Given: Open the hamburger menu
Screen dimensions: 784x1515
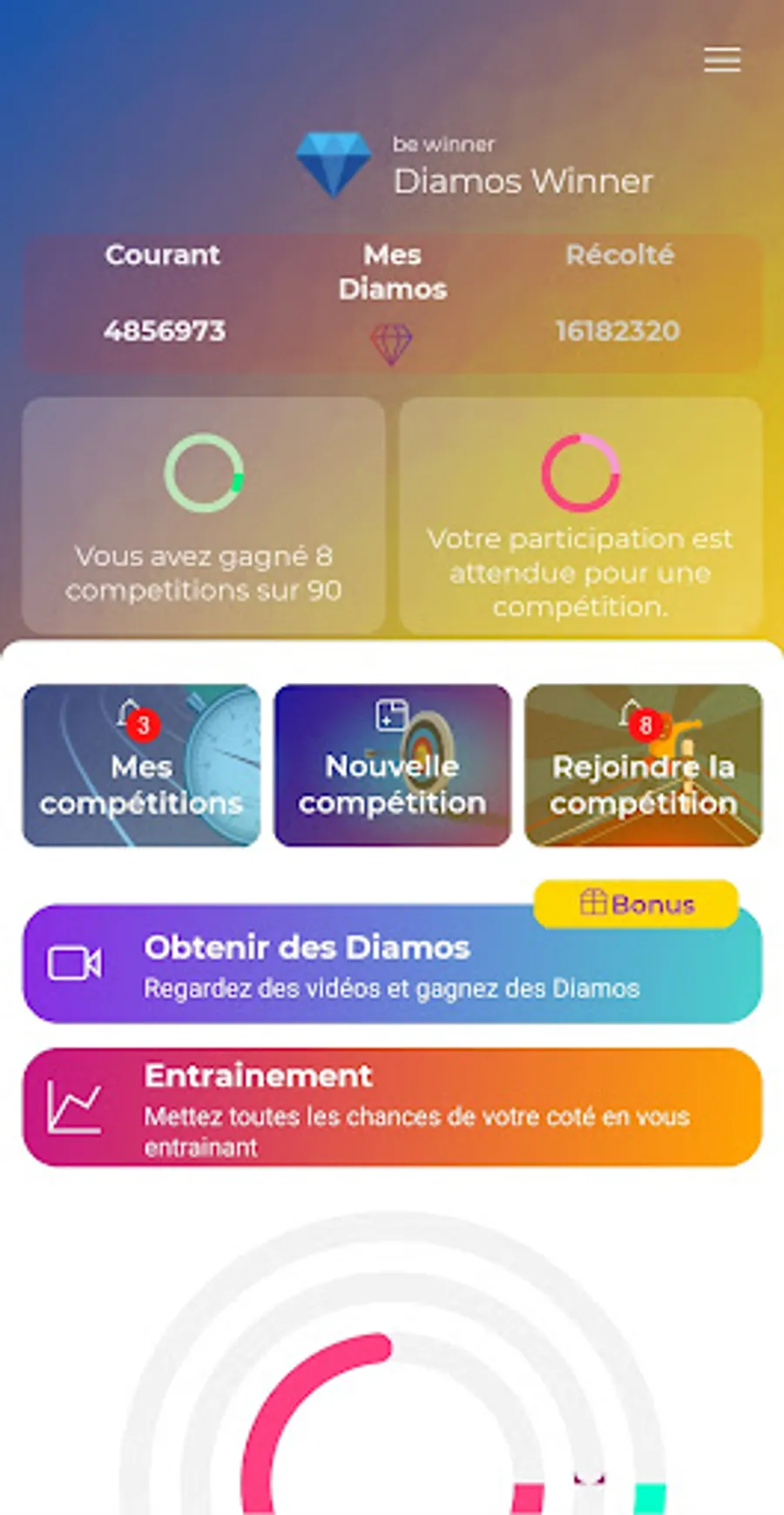Looking at the screenshot, I should coord(722,59).
